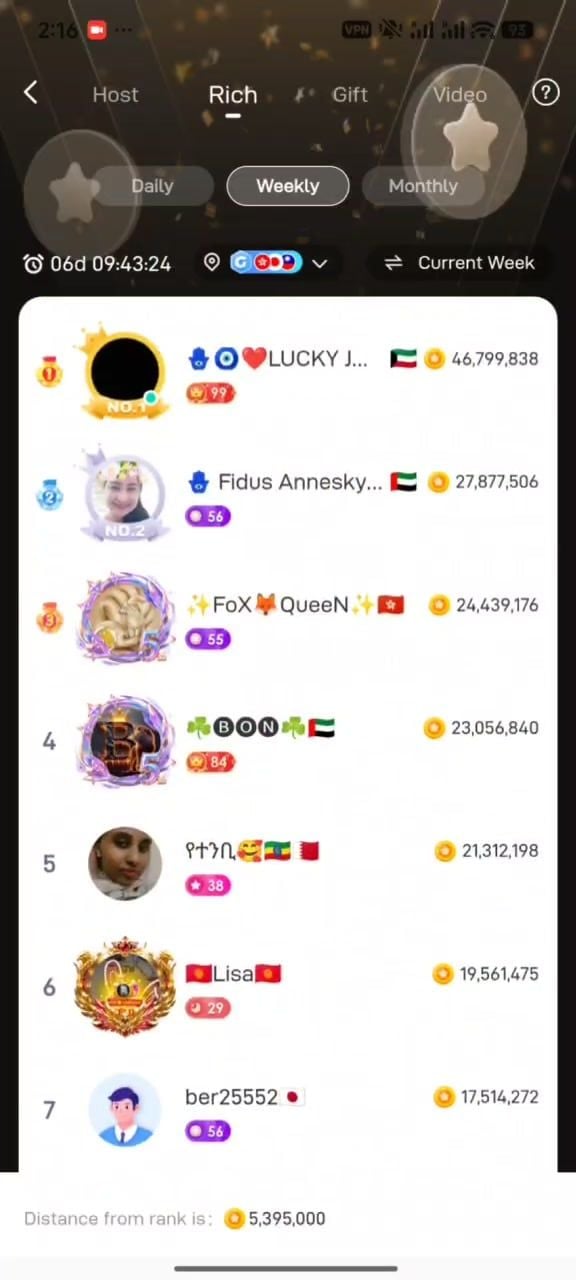Select the Monthly ranking filter
576x1280 pixels.
pos(423,186)
